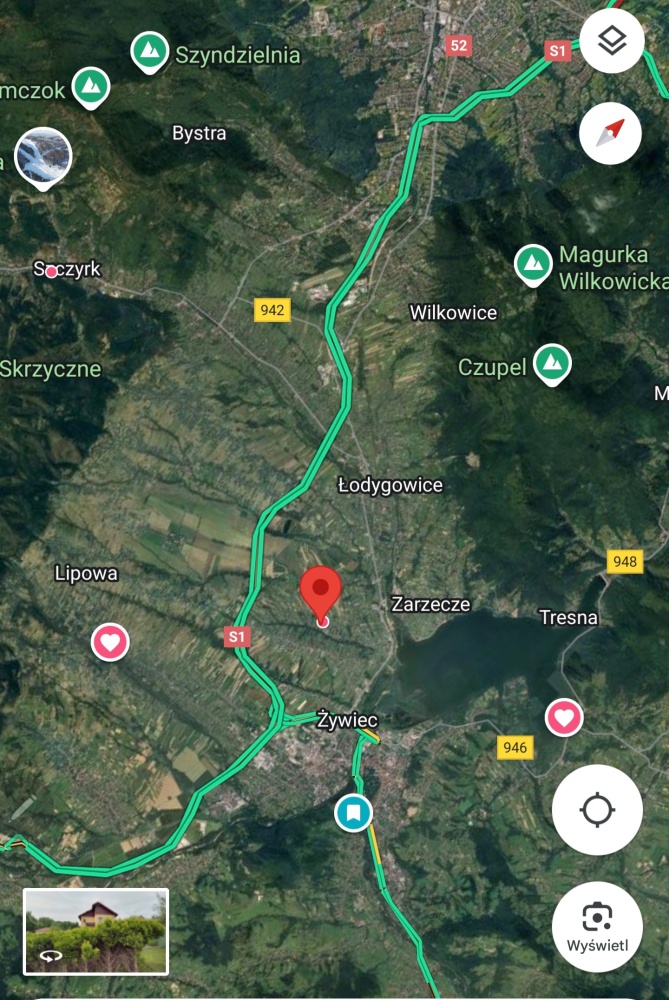Center map on my location
The image size is (669, 1000).
pyautogui.click(x=597, y=810)
